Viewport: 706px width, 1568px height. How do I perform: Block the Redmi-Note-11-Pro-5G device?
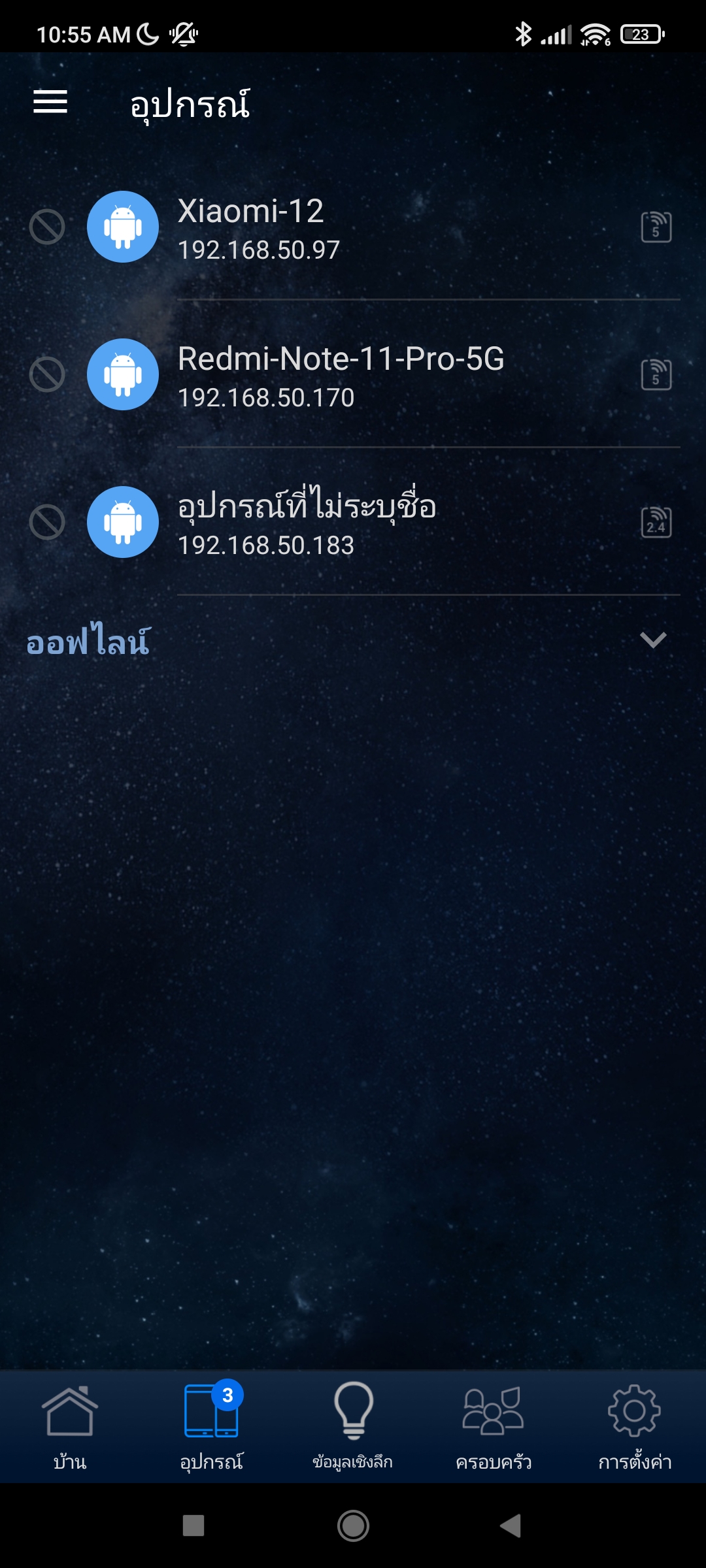(47, 374)
